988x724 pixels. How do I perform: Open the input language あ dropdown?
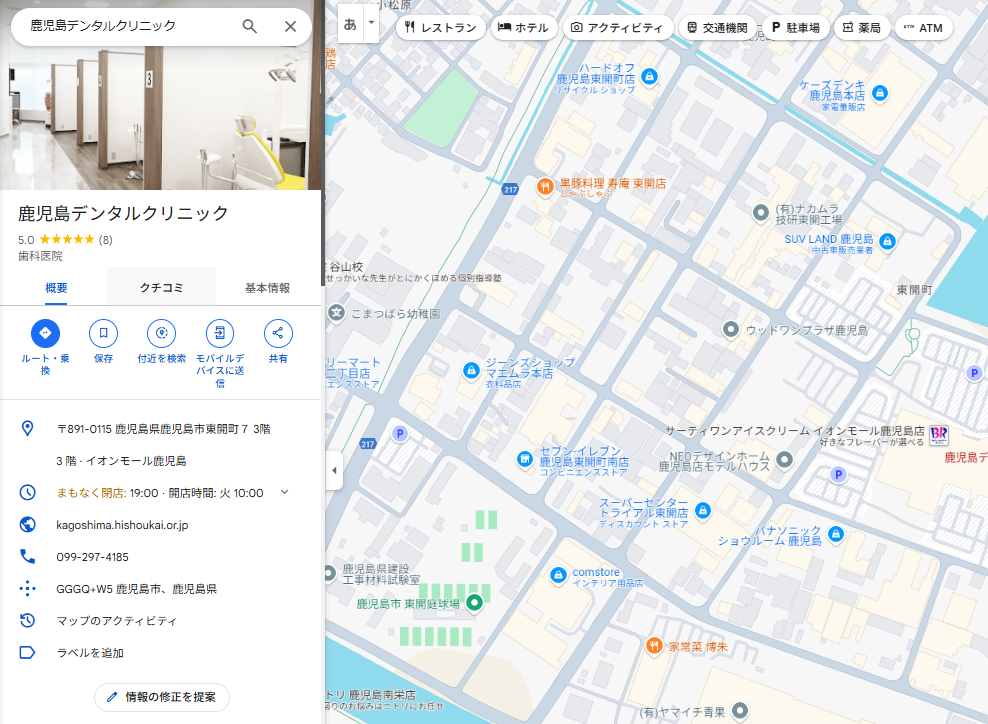coord(372,22)
